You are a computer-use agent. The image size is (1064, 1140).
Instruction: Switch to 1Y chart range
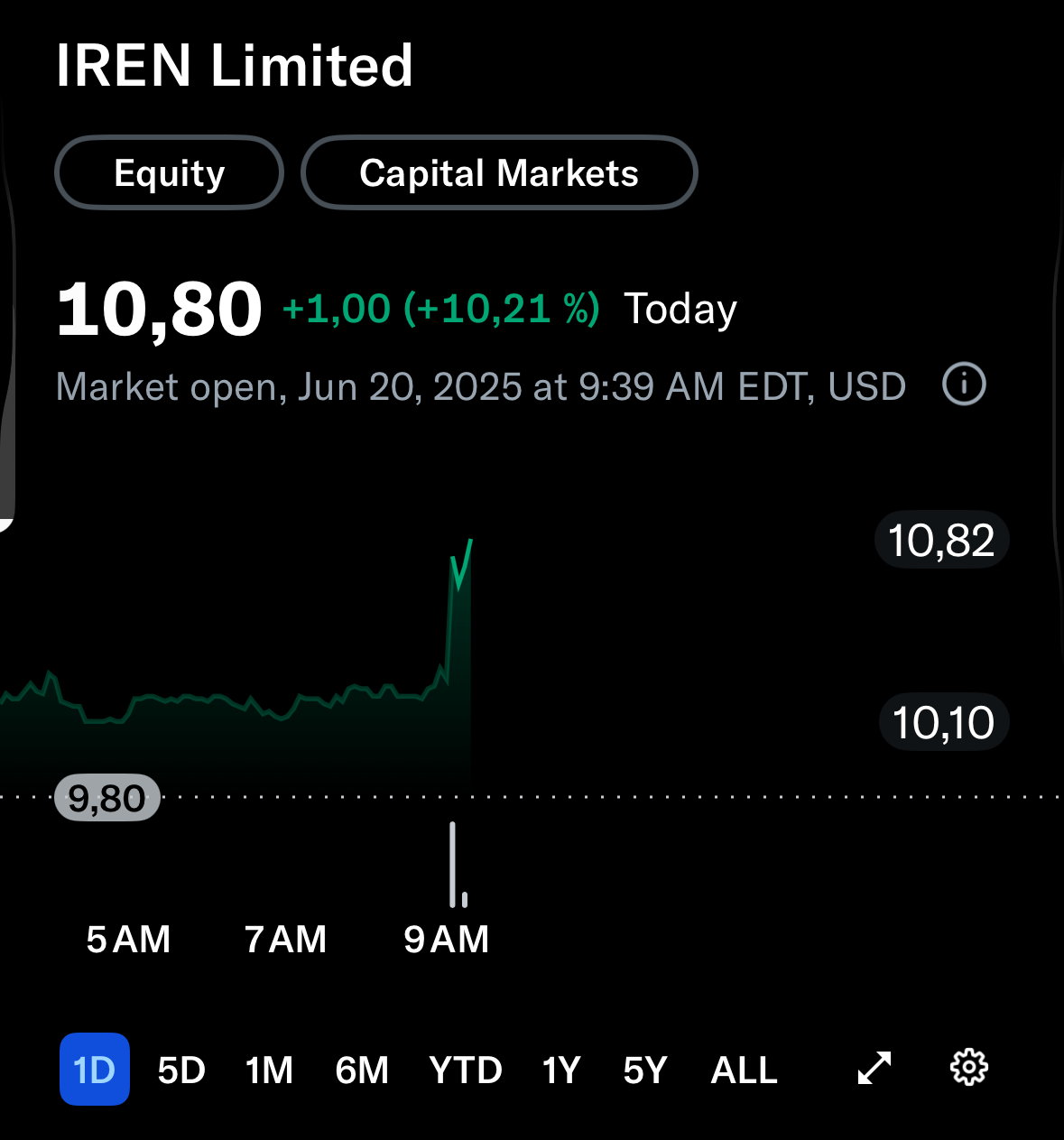click(x=560, y=1070)
